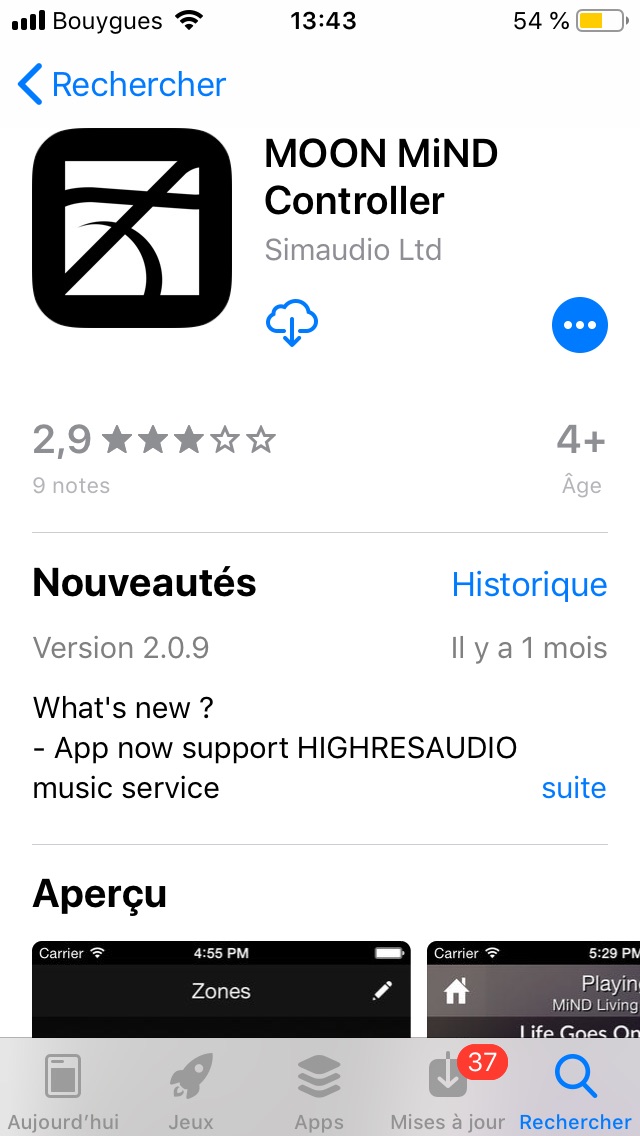Viewport: 640px width, 1136px height.
Task: Open the Playing preview screenshot
Action: pos(533,990)
